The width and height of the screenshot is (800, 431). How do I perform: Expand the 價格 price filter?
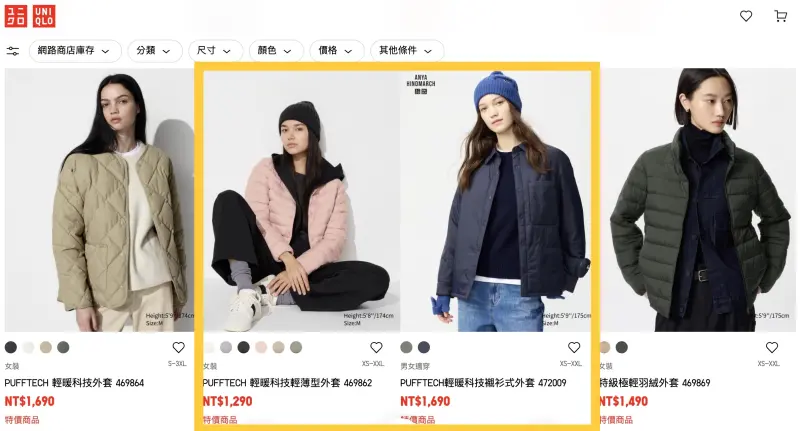(x=337, y=51)
